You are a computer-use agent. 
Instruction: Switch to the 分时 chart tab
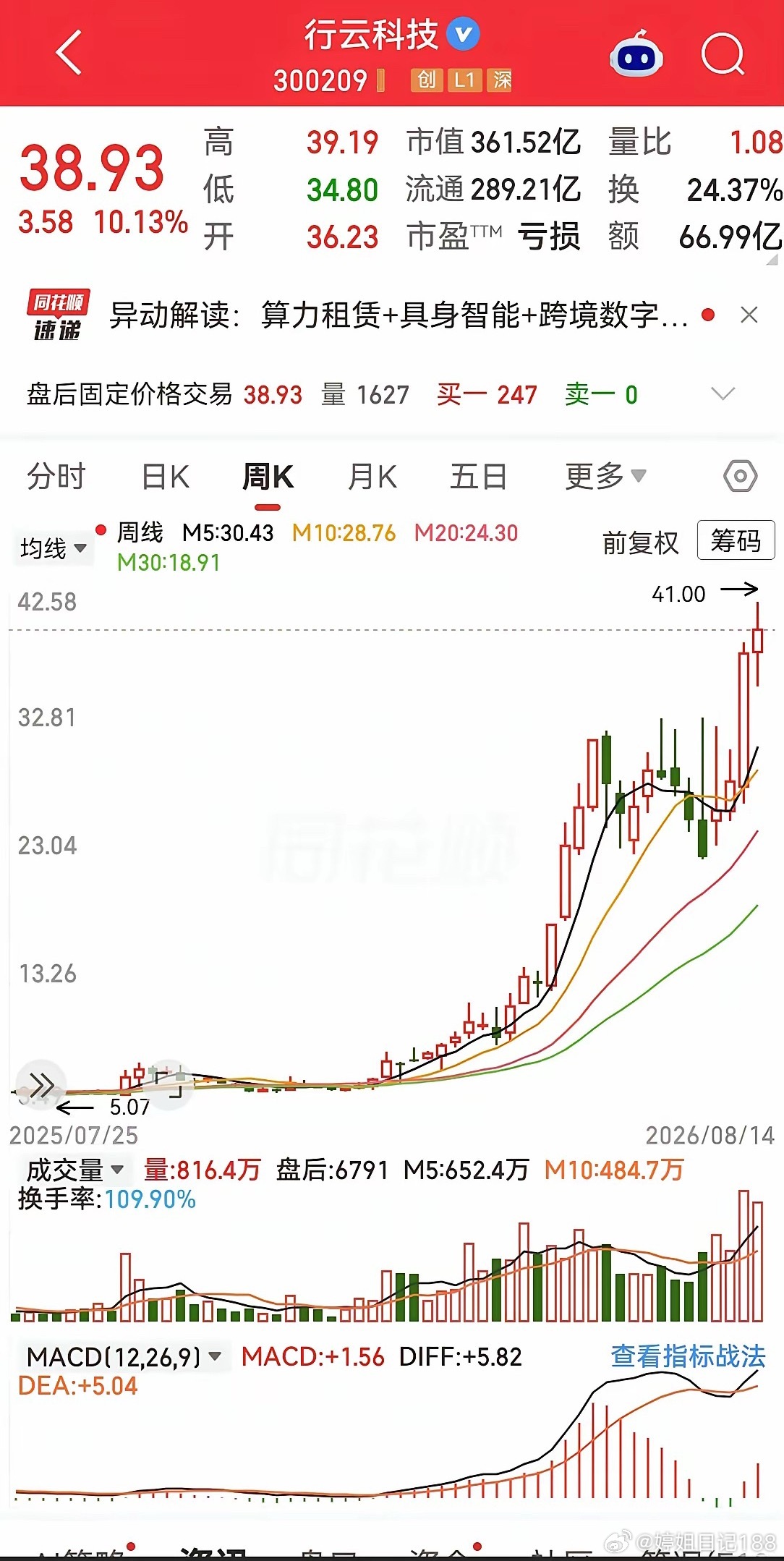coord(56,477)
